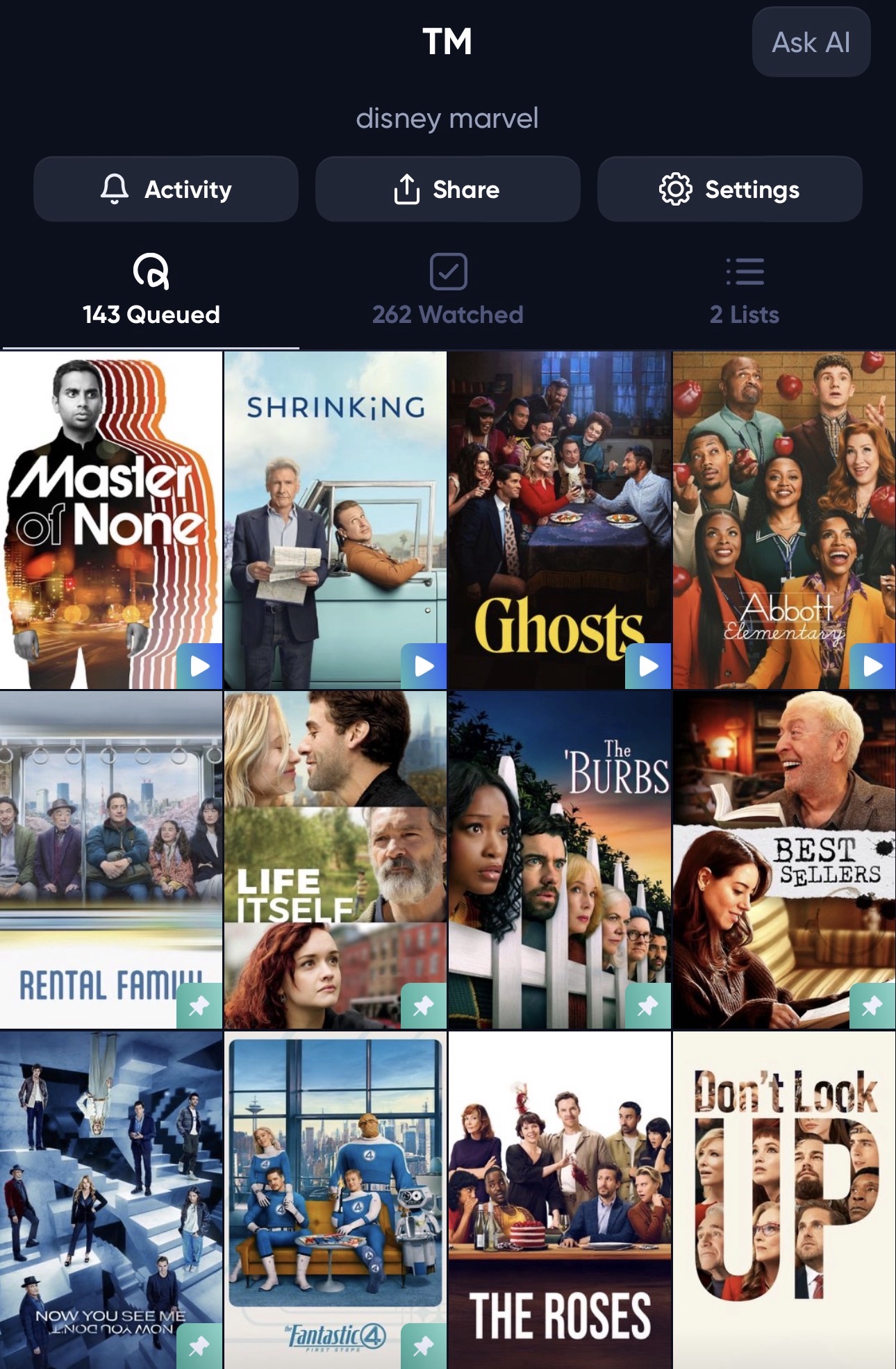The width and height of the screenshot is (896, 1369).
Task: Open The Roses movie poster
Action: tap(559, 1200)
